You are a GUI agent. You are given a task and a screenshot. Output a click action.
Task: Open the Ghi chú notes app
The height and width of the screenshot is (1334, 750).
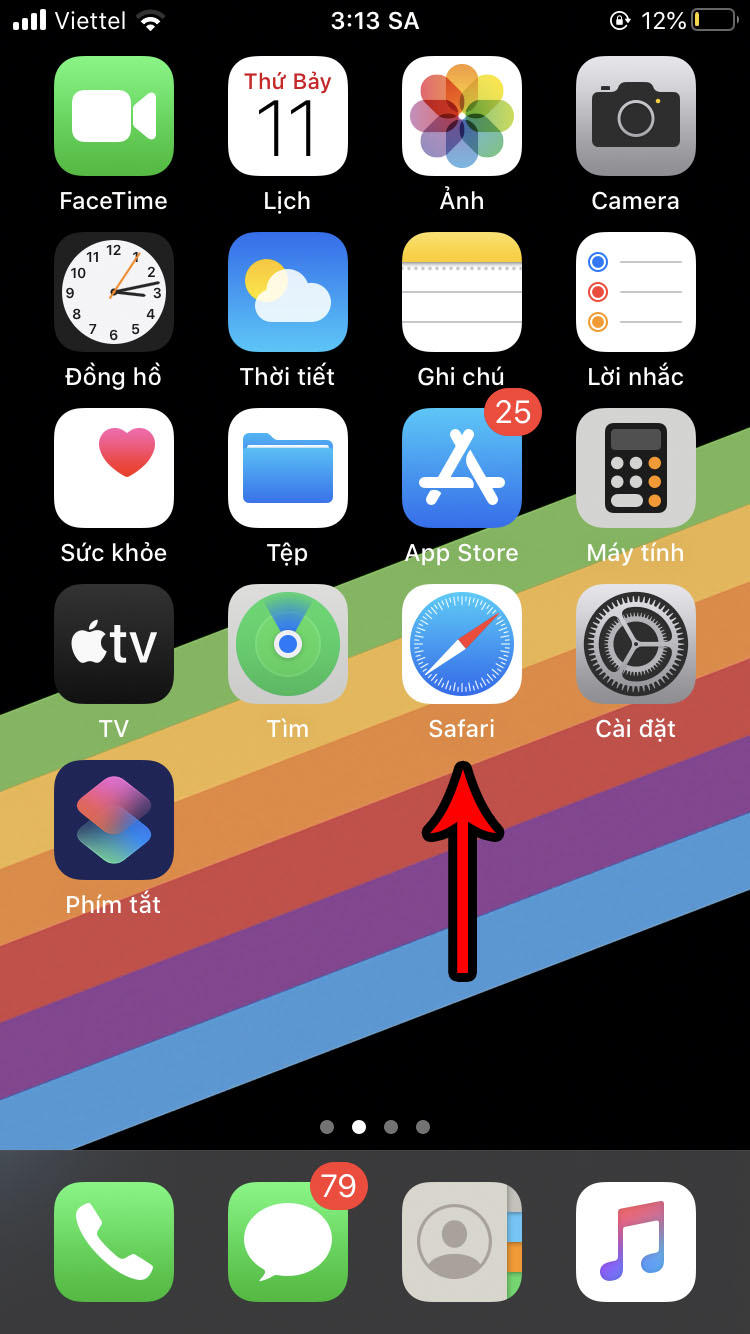[x=462, y=292]
